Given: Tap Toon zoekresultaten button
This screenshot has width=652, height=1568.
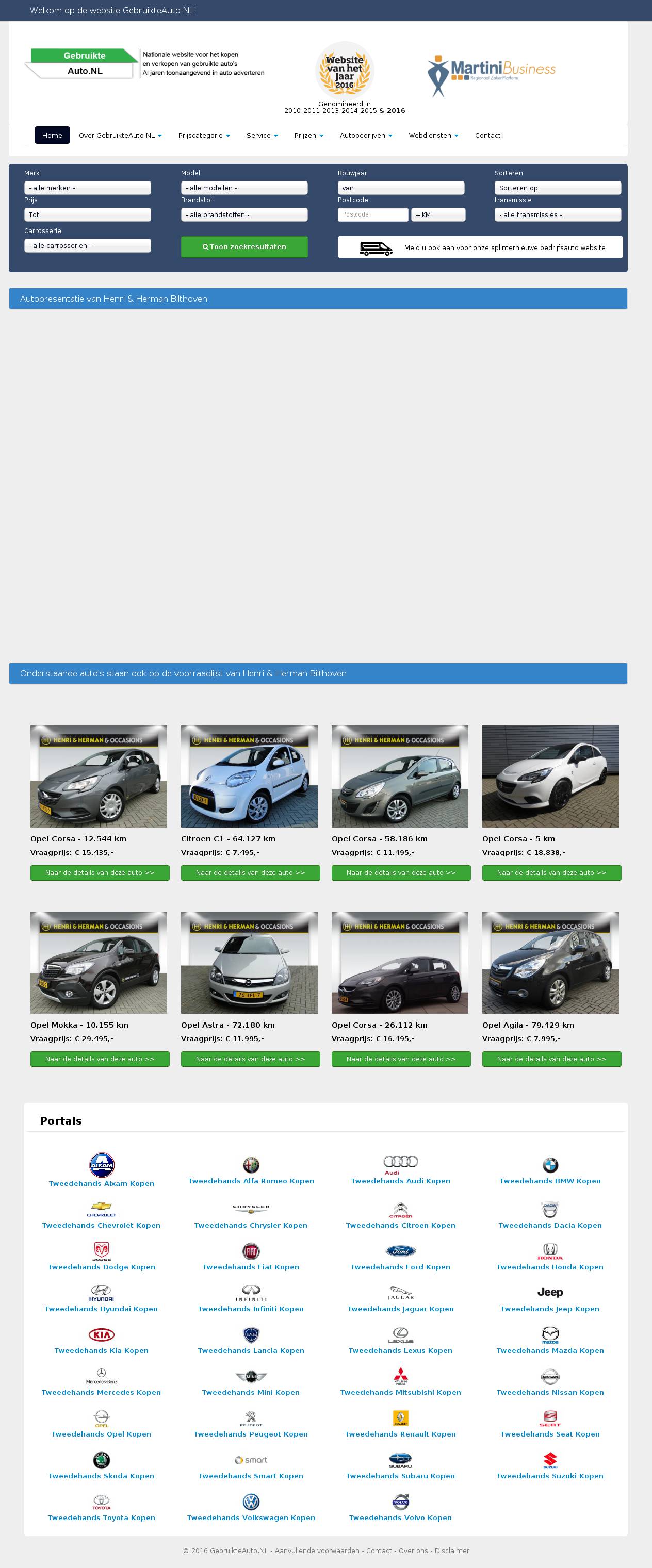Looking at the screenshot, I should (x=244, y=246).
